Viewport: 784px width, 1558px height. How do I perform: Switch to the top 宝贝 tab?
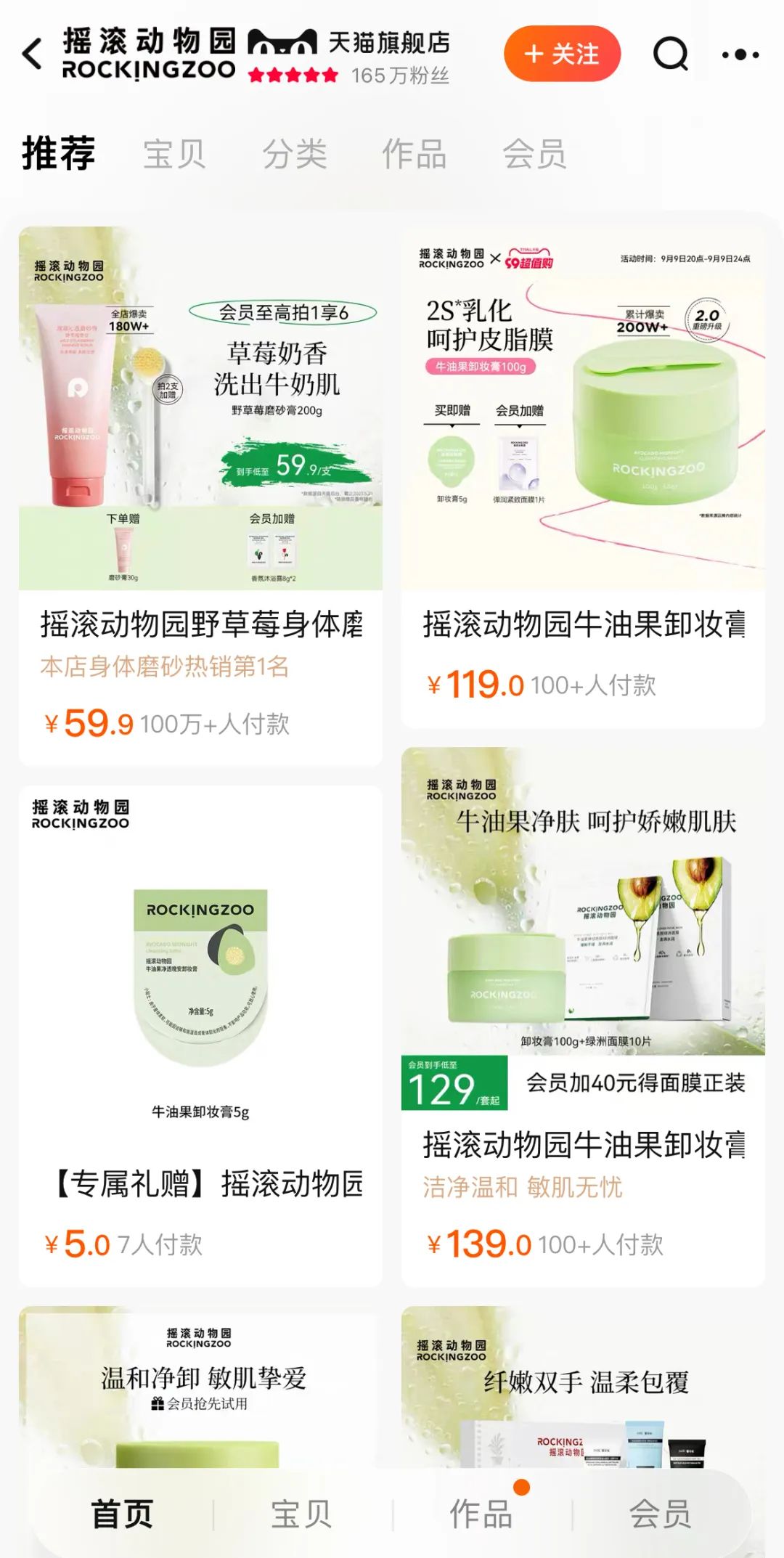174,154
